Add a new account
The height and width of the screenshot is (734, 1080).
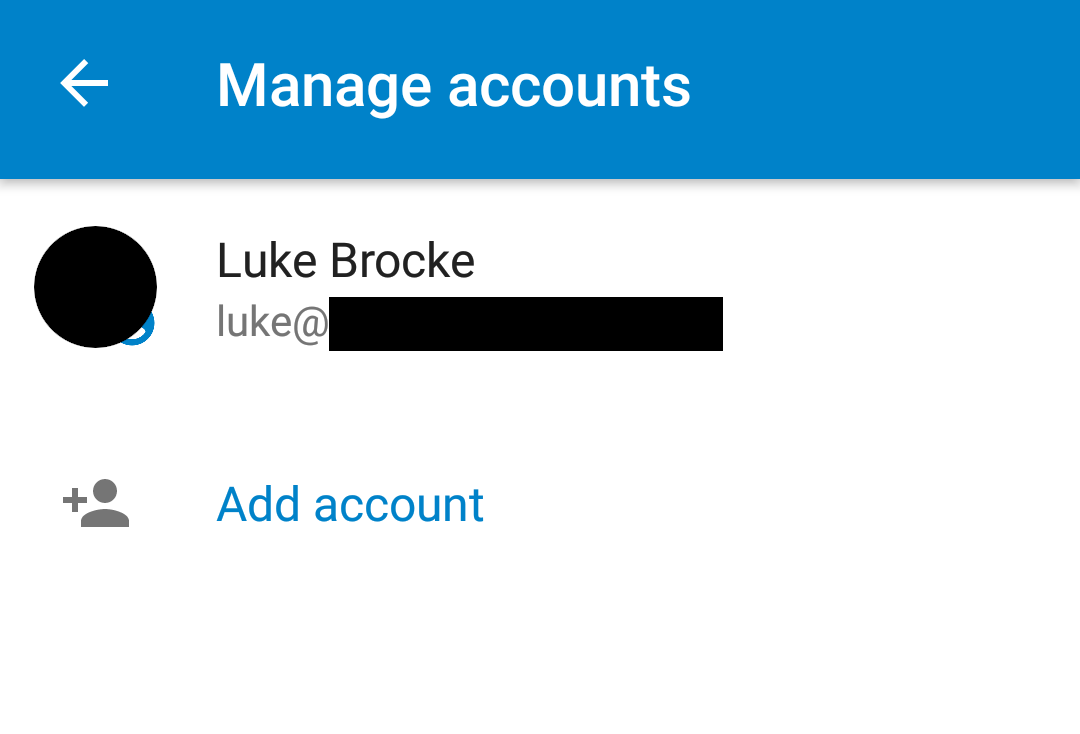[x=540, y=504]
